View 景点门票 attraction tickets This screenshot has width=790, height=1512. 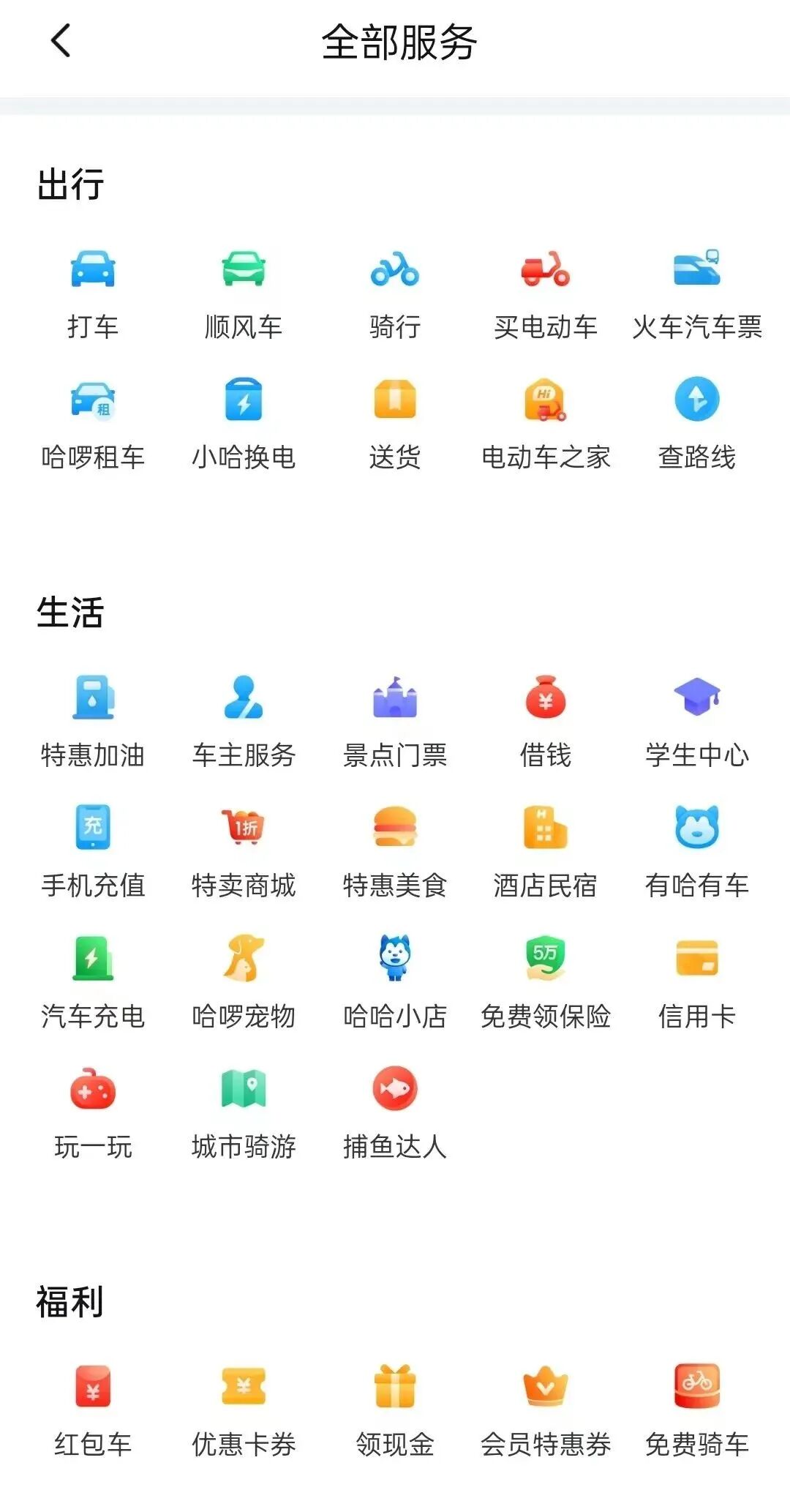395,721
